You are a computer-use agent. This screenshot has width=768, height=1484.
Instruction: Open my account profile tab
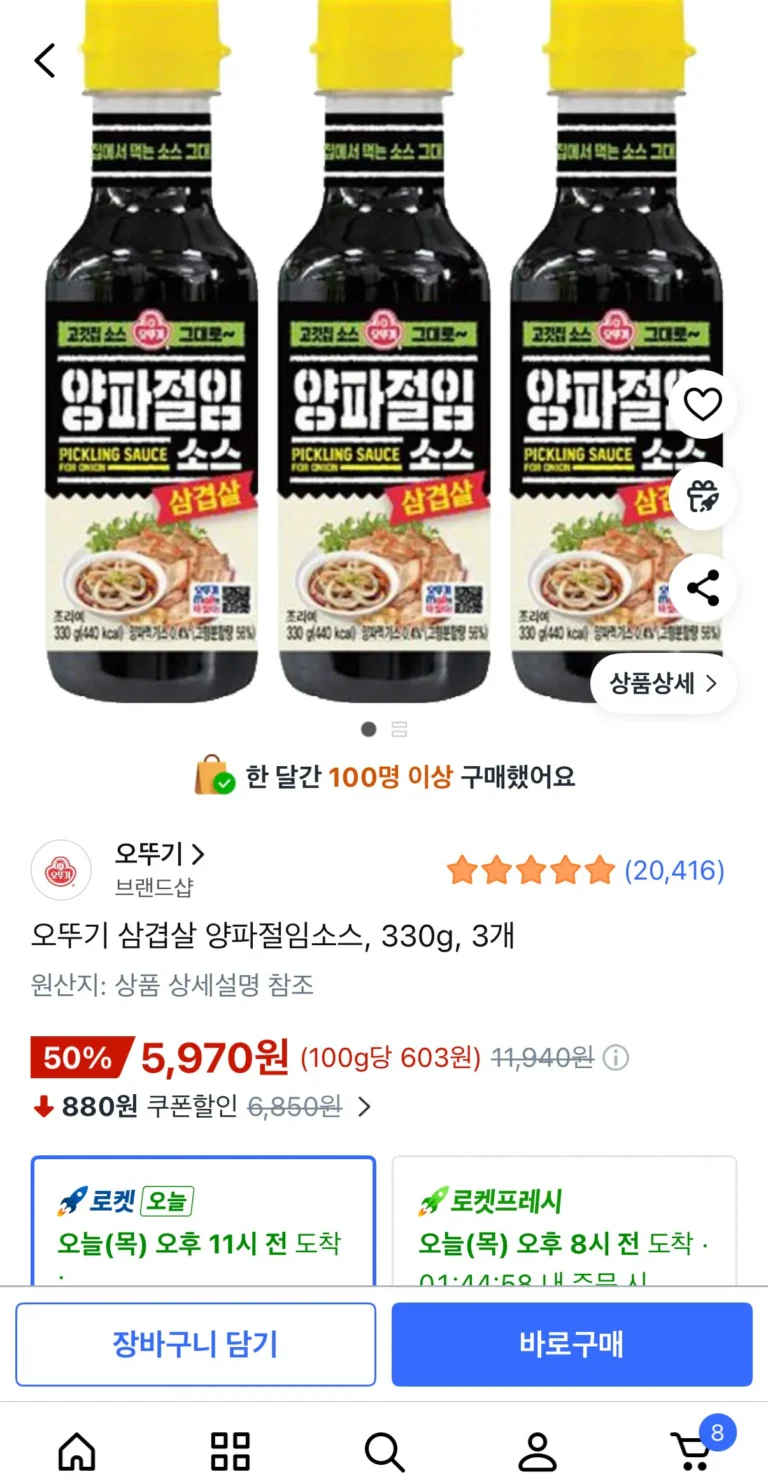pos(537,1450)
